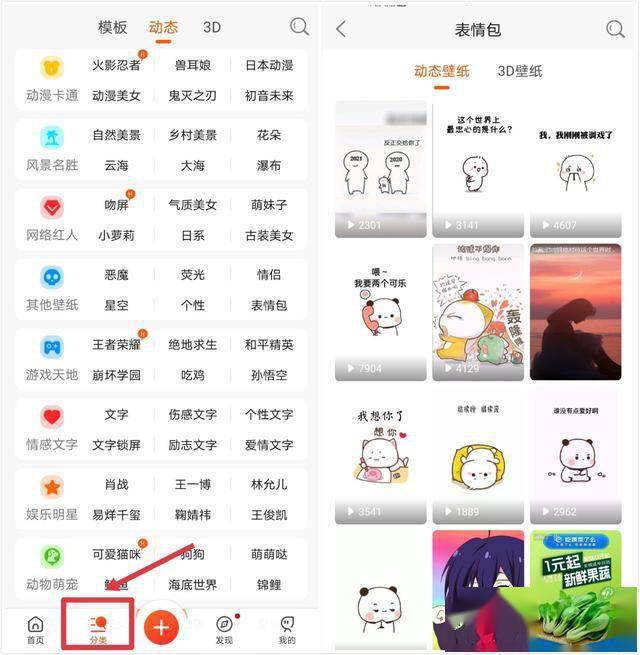
Task: Open the 我的 profile tab
Action: pos(287,630)
